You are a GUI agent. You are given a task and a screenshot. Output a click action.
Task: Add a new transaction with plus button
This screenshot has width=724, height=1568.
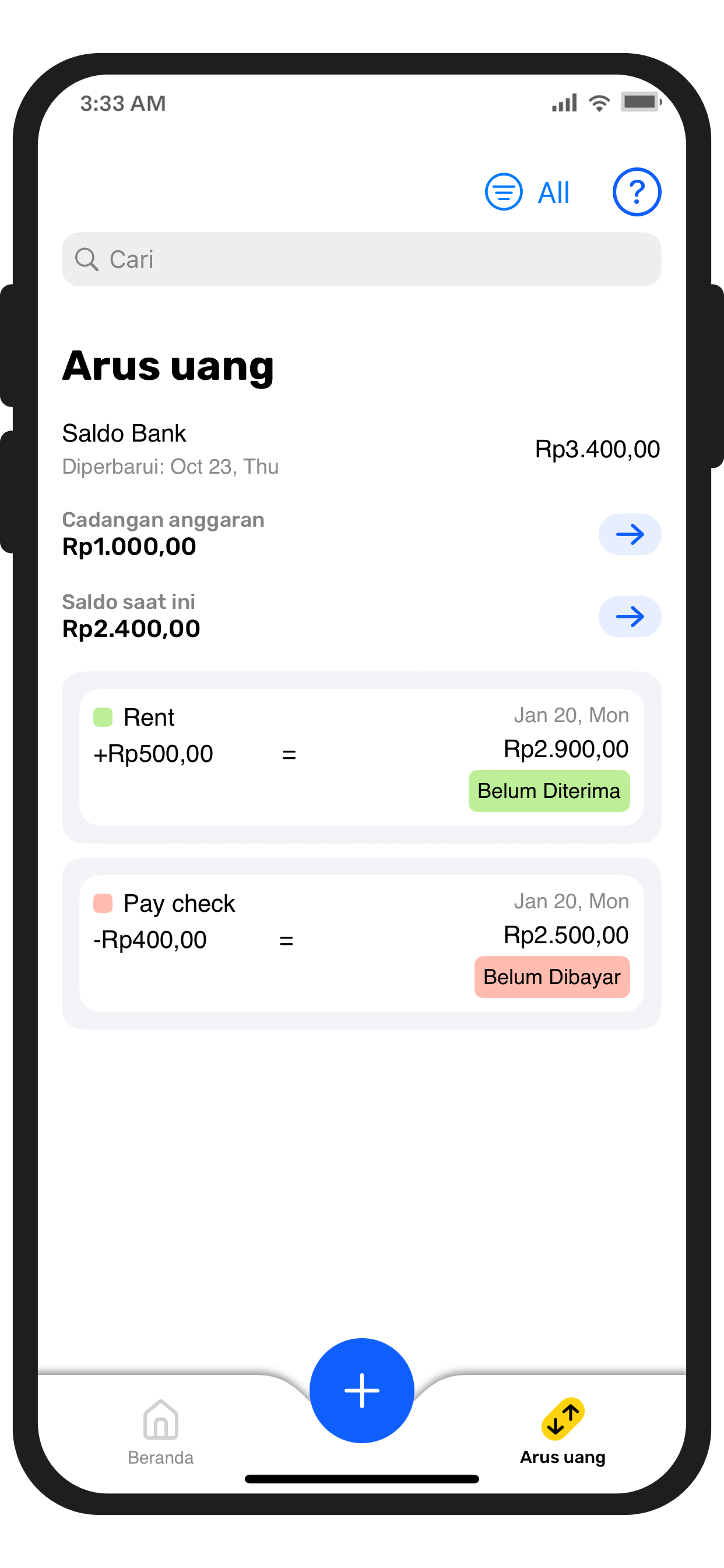coord(361,1390)
